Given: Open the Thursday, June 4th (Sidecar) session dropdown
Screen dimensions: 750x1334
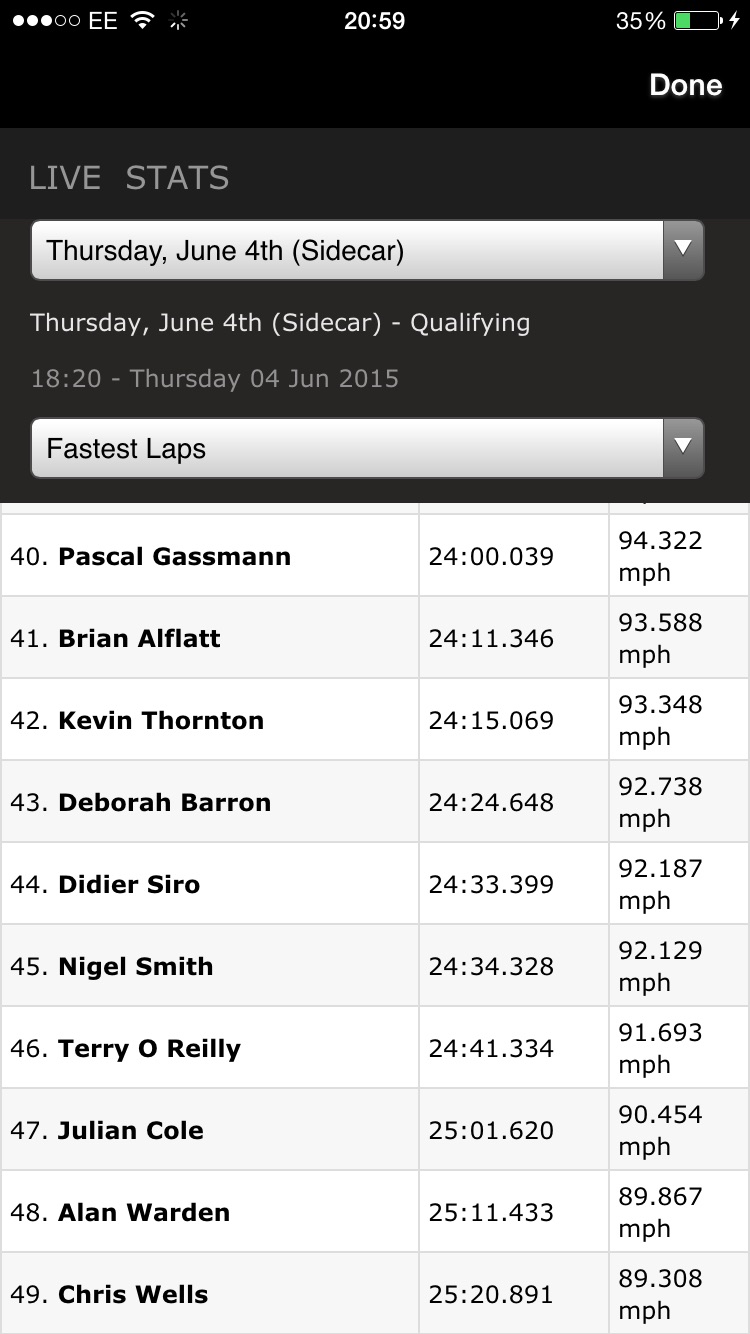Looking at the screenshot, I should tap(367, 250).
